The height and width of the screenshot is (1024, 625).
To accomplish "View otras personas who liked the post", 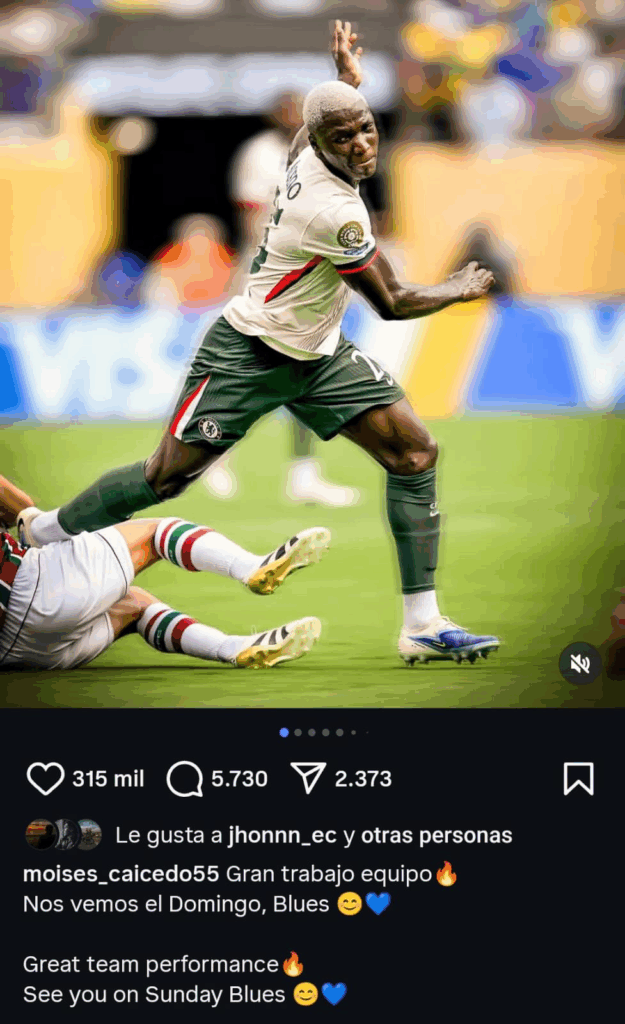I will pyautogui.click(x=436, y=835).
